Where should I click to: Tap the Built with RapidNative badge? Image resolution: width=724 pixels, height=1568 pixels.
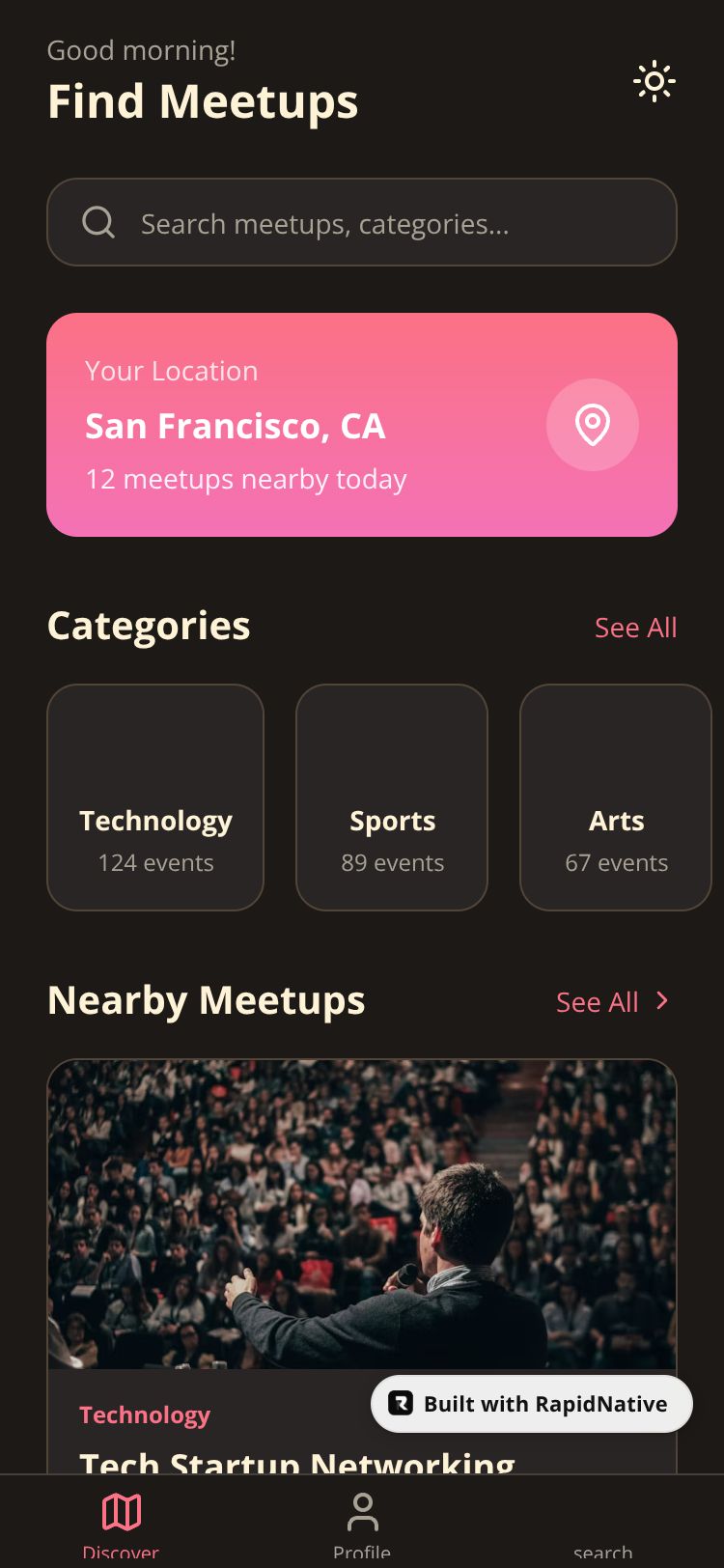point(532,1404)
